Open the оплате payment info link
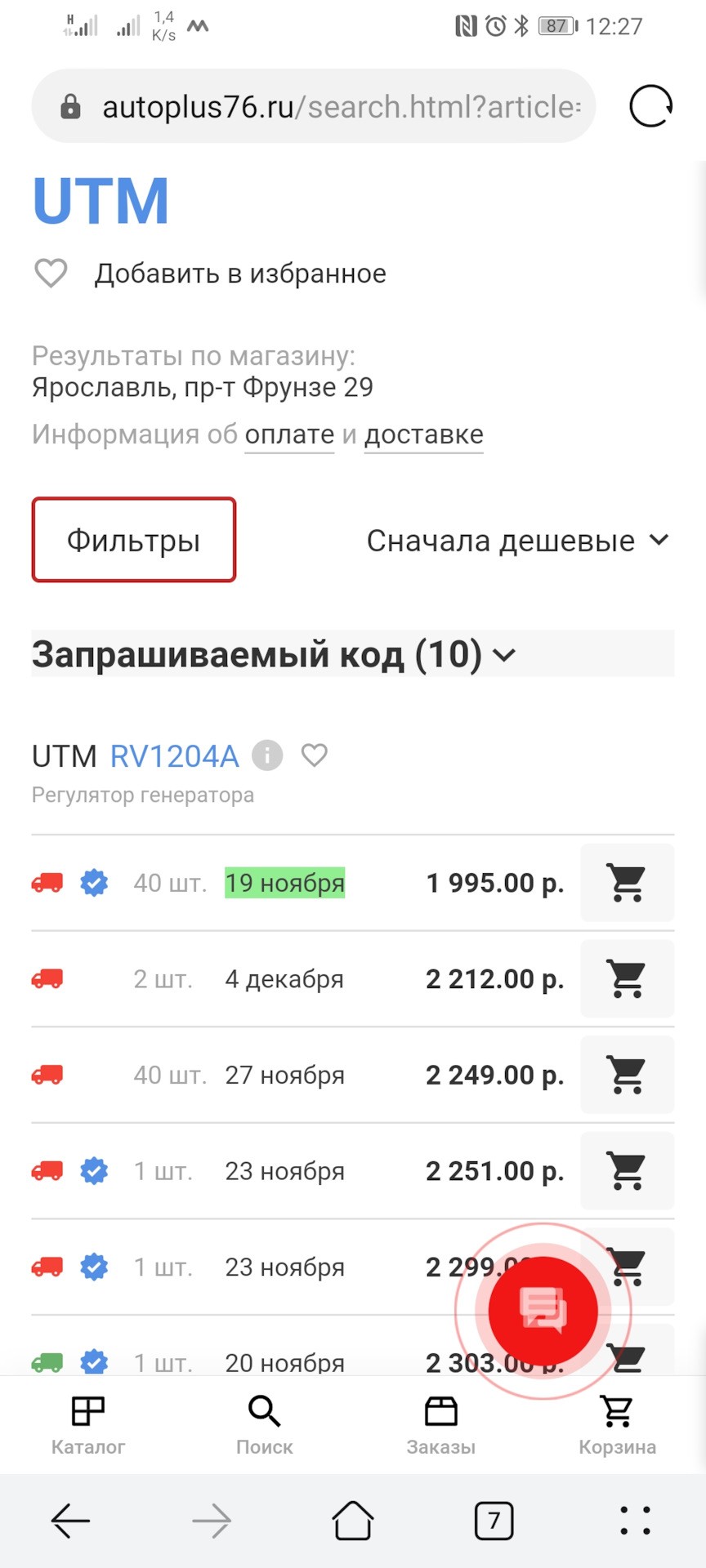706x1568 pixels. tap(289, 434)
